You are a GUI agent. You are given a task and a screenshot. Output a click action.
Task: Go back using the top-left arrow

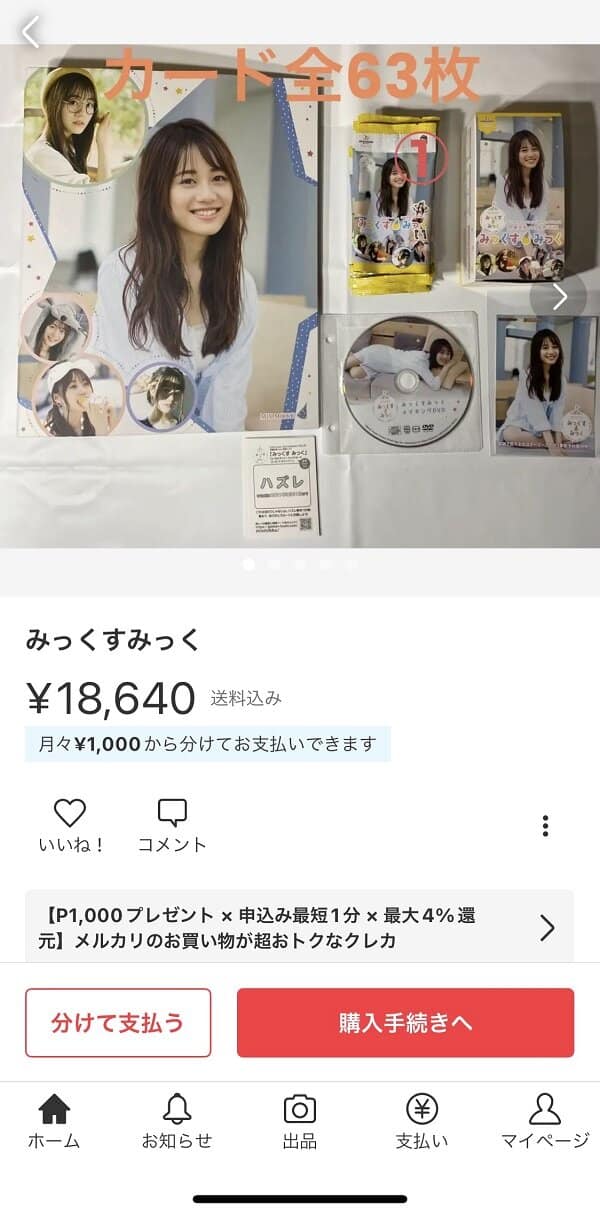(x=31, y=31)
